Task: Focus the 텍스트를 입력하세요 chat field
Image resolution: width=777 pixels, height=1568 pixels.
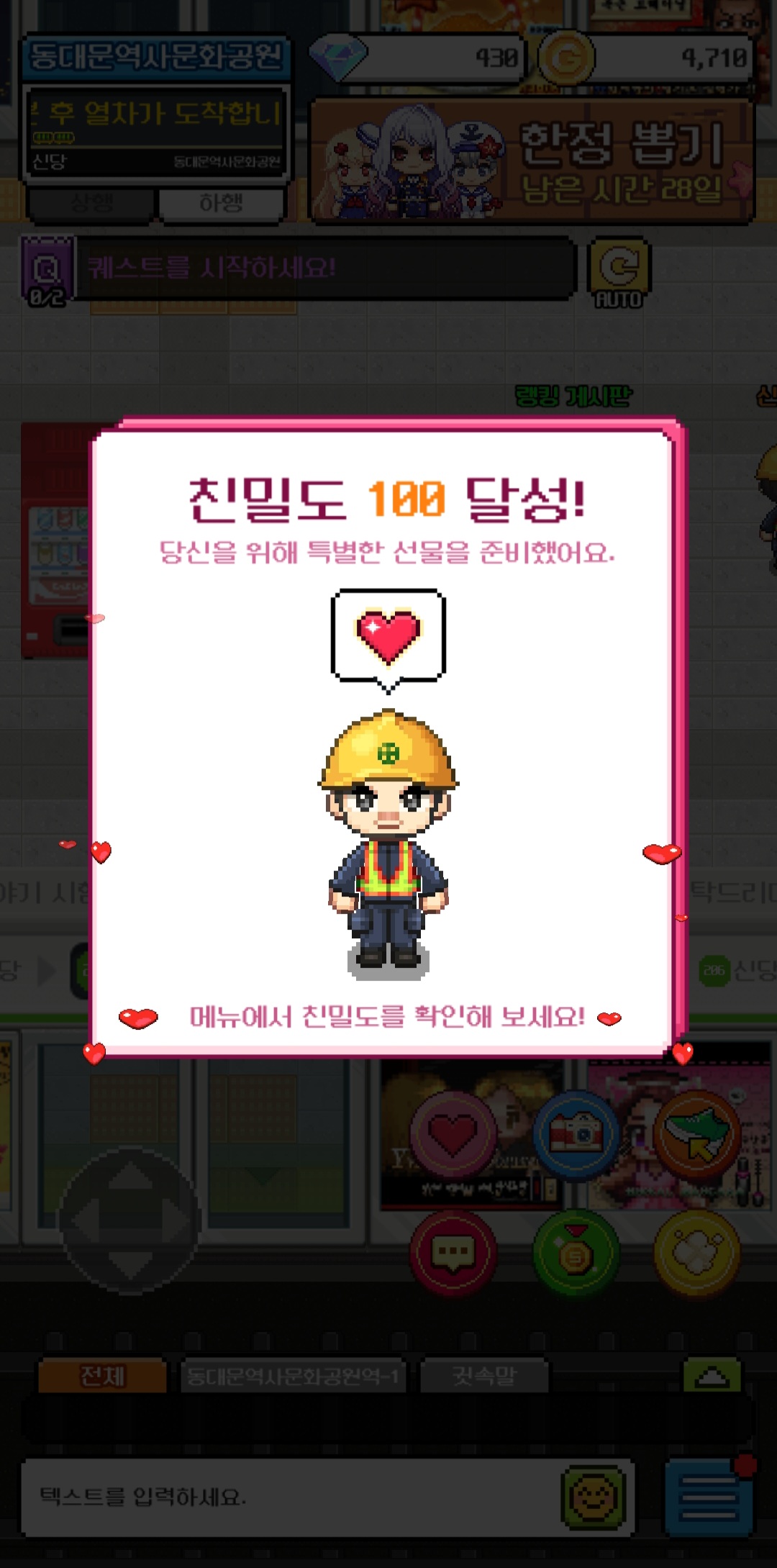Action: [x=288, y=1497]
